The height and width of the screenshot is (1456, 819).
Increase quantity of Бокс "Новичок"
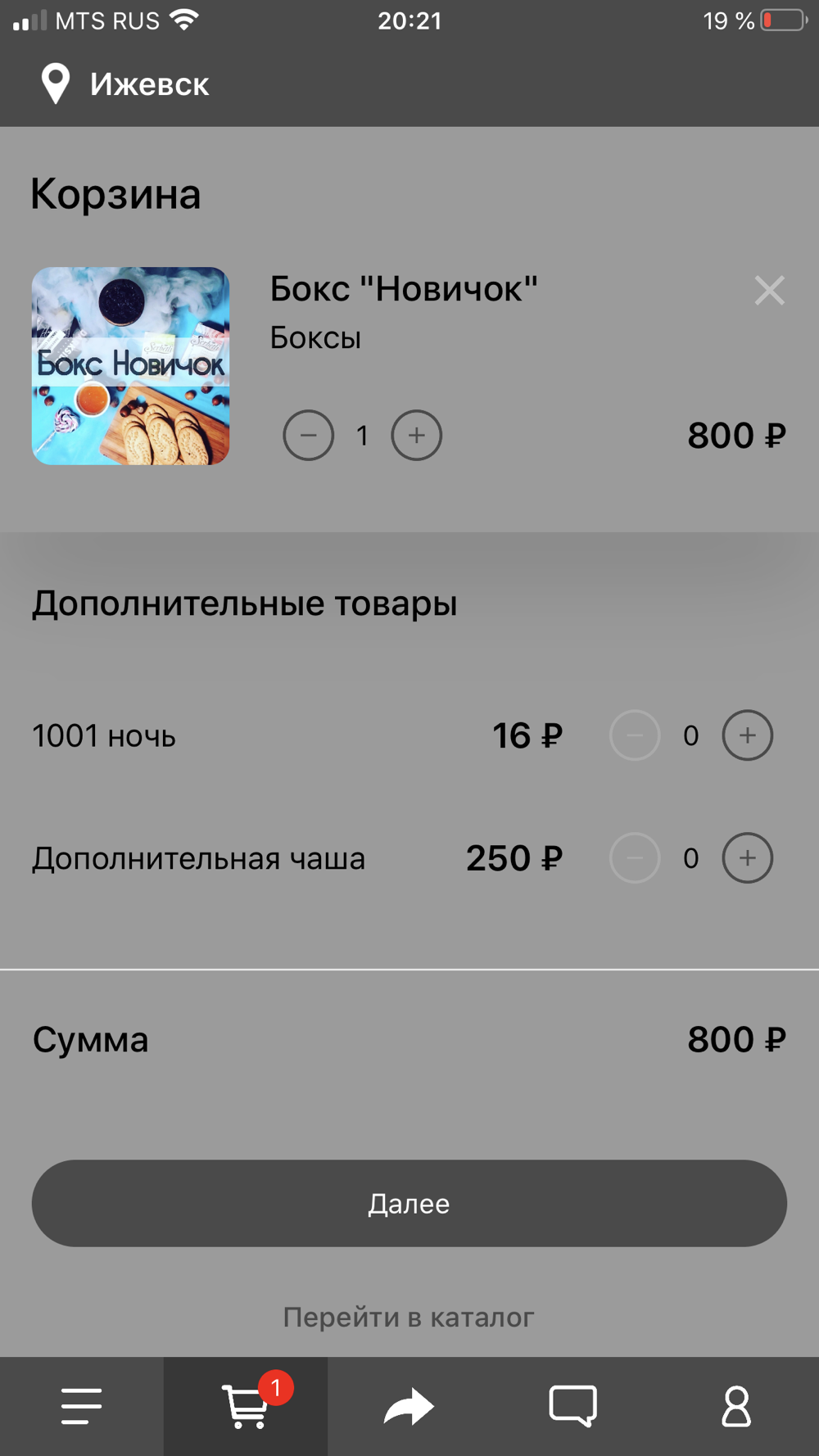417,435
